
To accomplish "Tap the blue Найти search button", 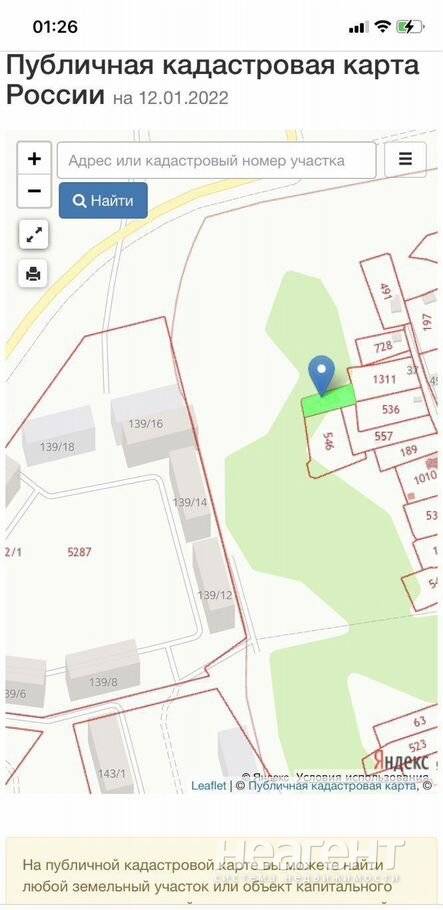I will 103,201.
